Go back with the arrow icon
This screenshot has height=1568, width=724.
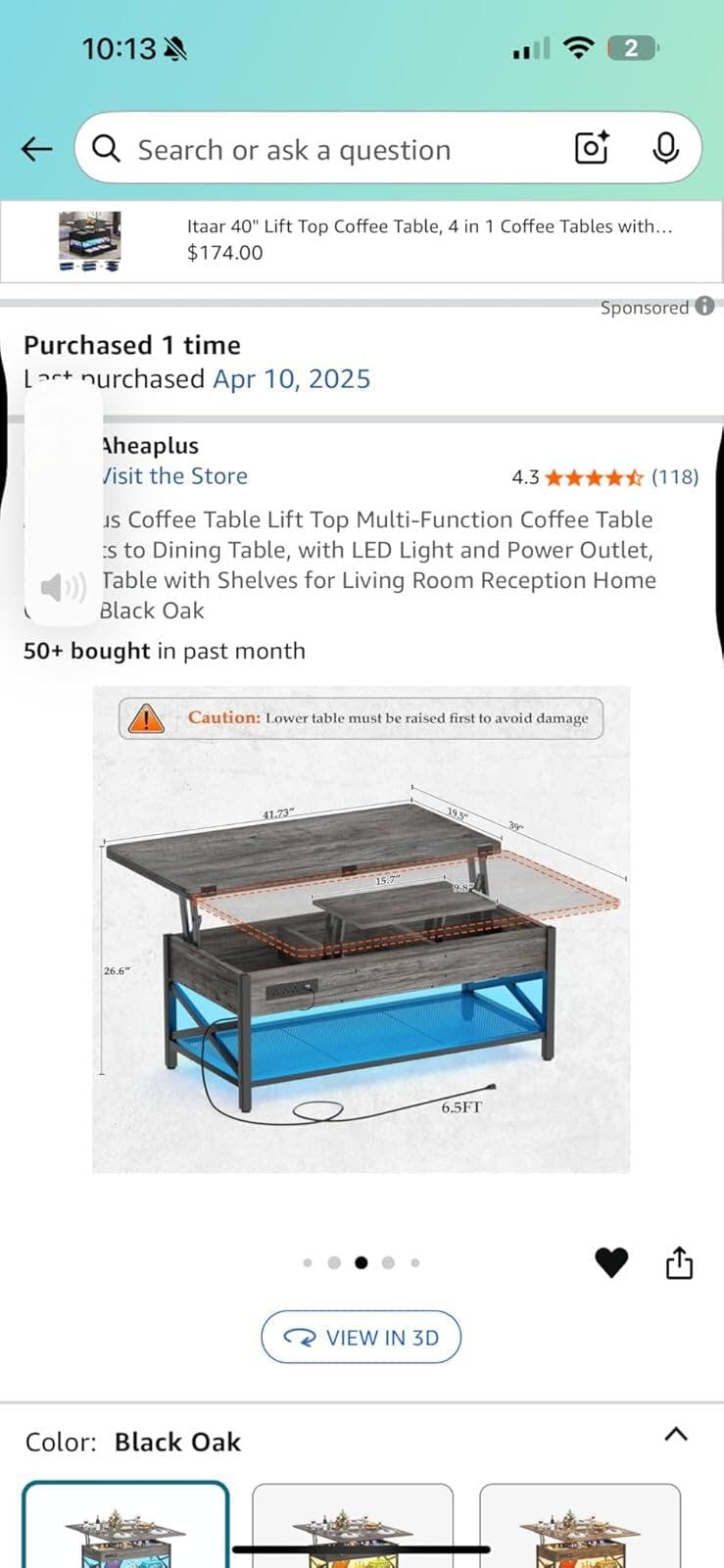pos(36,149)
